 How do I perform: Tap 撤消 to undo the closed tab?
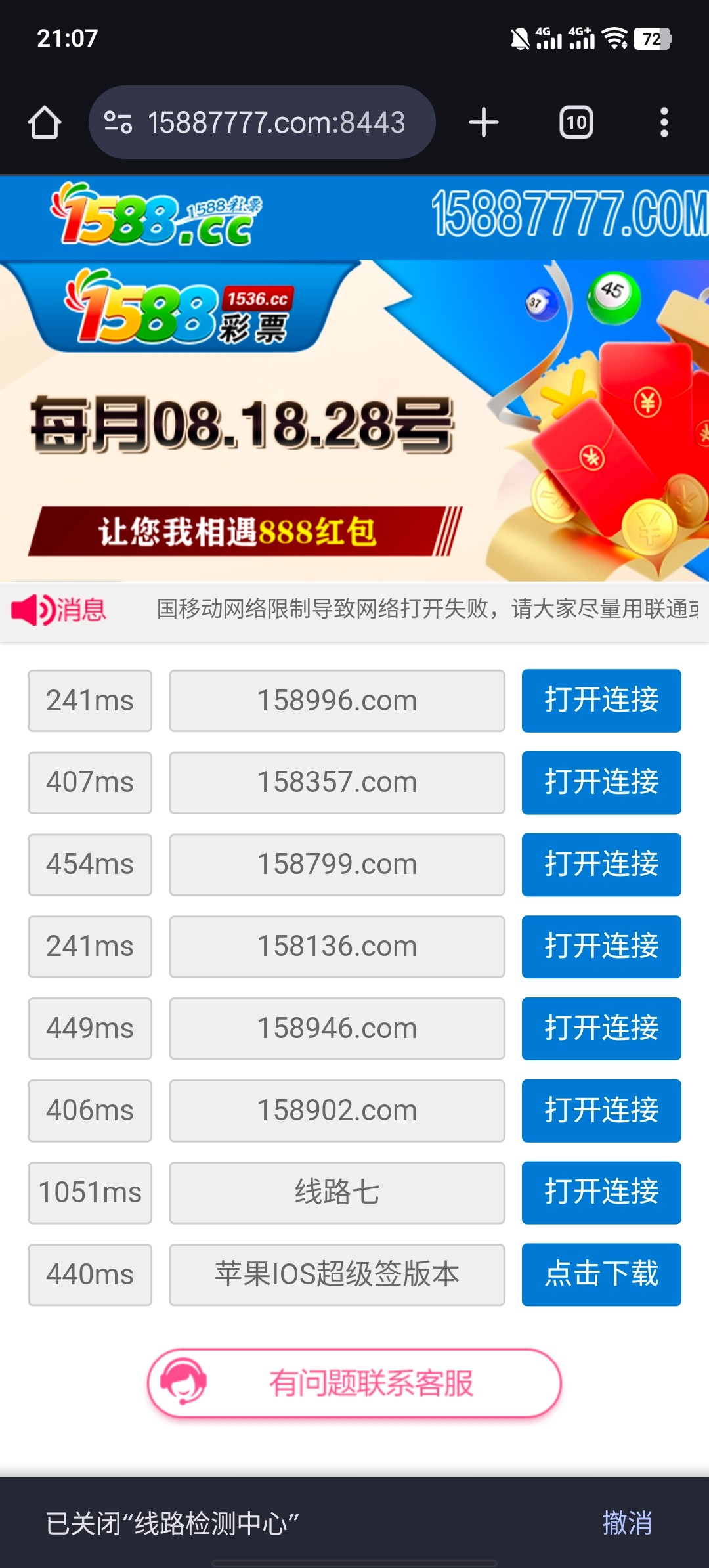click(x=626, y=1523)
